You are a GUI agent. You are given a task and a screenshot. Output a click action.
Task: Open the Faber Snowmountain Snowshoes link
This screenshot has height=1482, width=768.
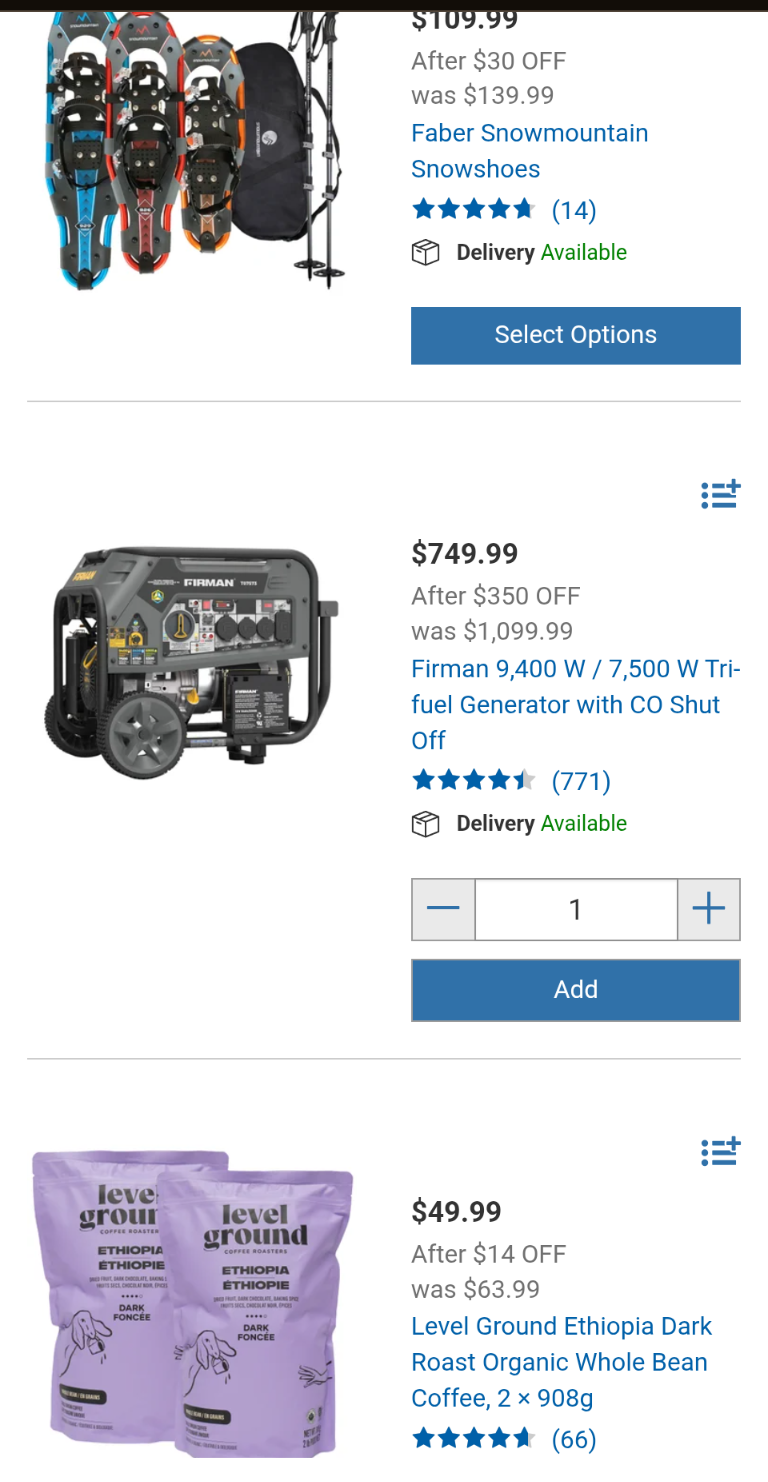[529, 151]
